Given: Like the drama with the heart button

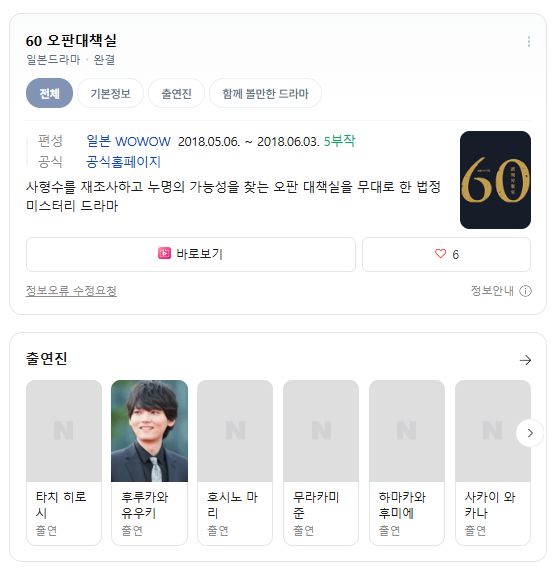Looking at the screenshot, I should pos(446,254).
